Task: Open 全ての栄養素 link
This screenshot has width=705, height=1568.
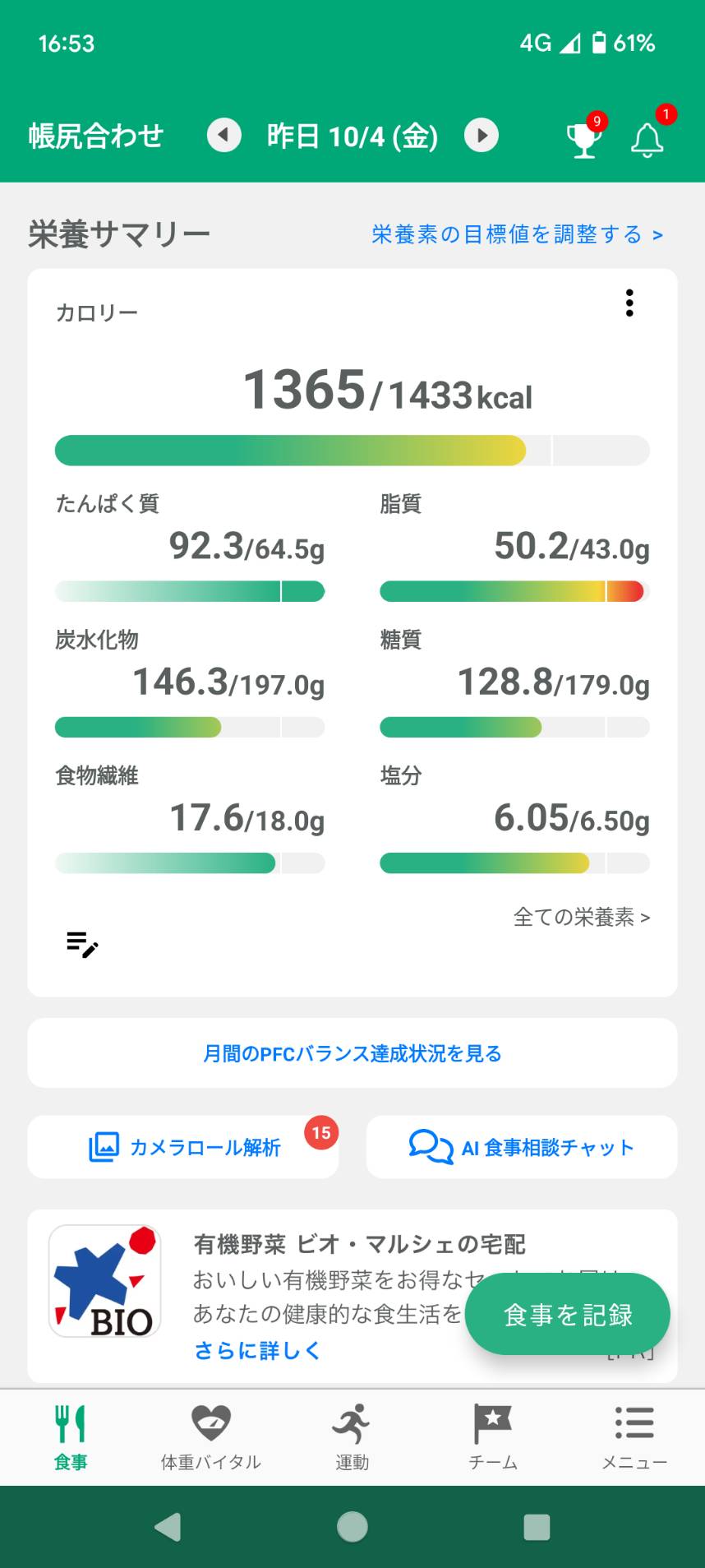Action: point(582,917)
